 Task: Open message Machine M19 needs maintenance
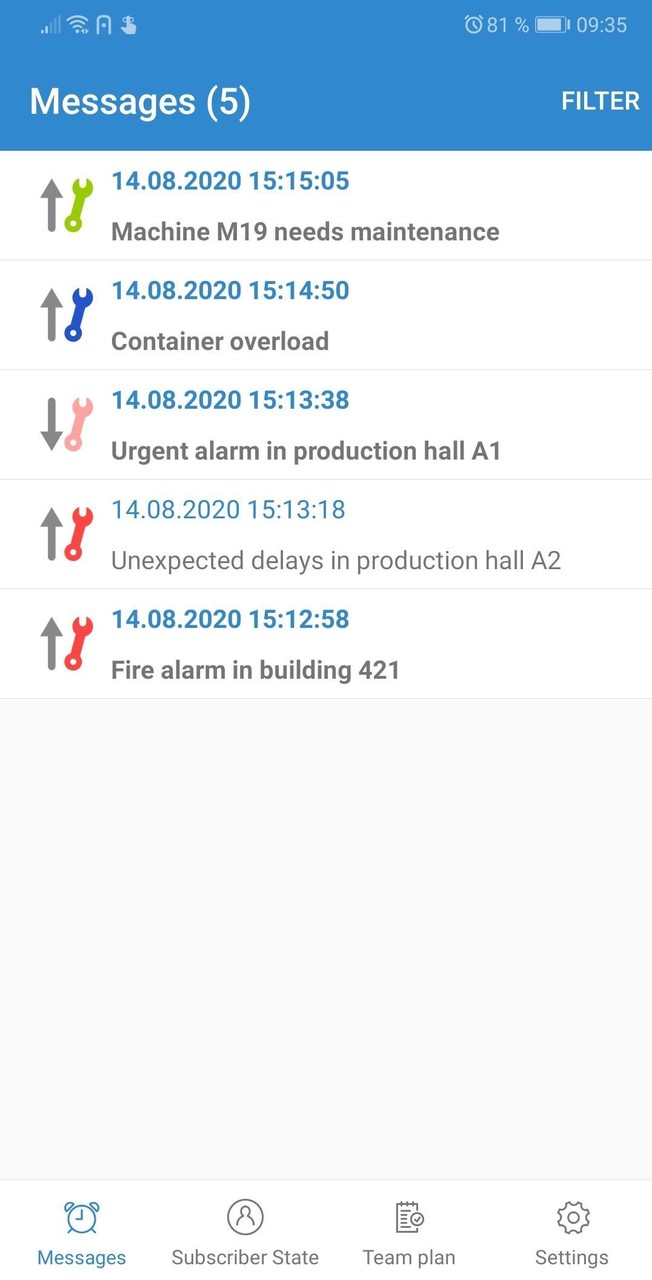tap(326, 206)
